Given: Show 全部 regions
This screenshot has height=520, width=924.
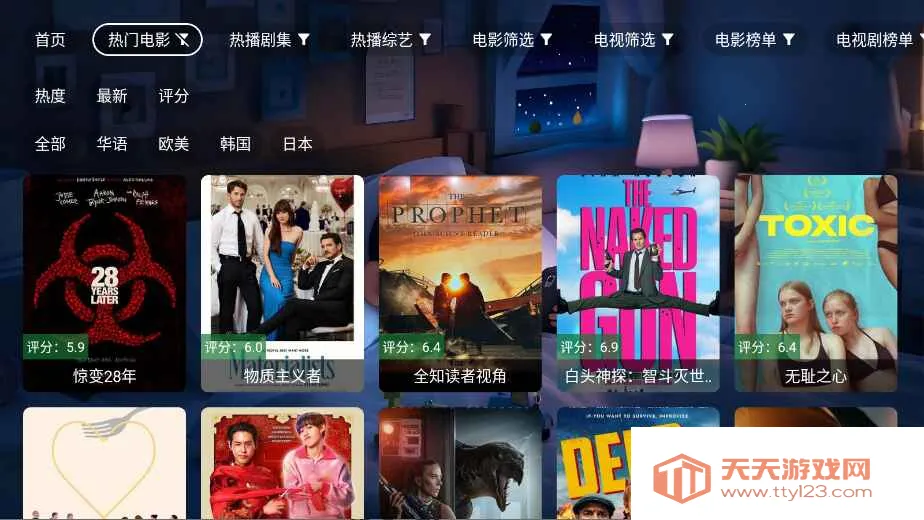Looking at the screenshot, I should 50,144.
